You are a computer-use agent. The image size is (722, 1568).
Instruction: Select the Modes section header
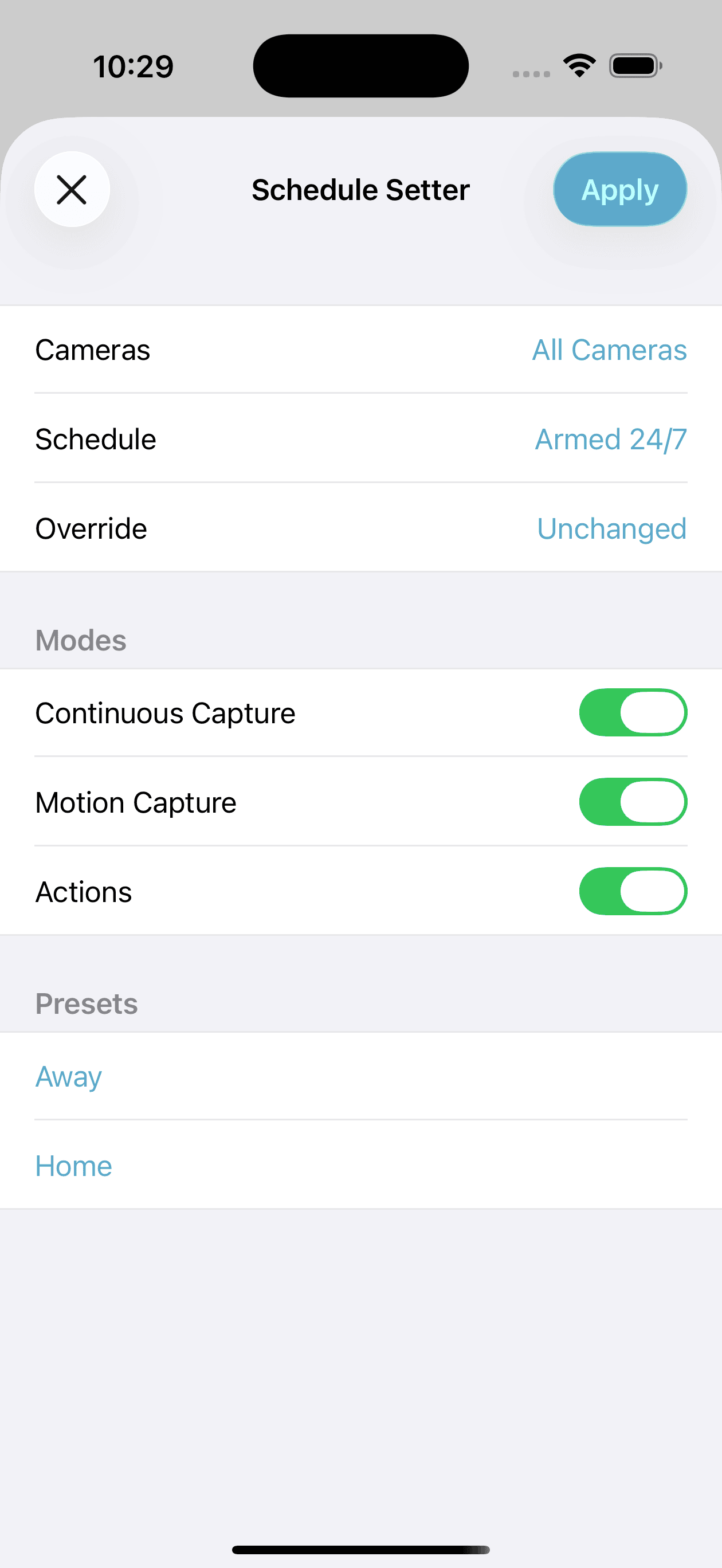[80, 639]
